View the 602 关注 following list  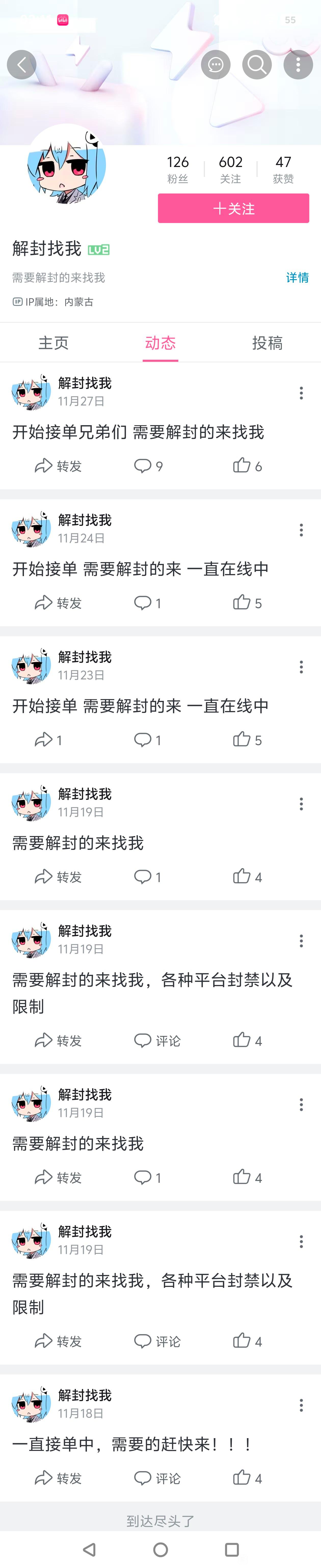coord(230,169)
